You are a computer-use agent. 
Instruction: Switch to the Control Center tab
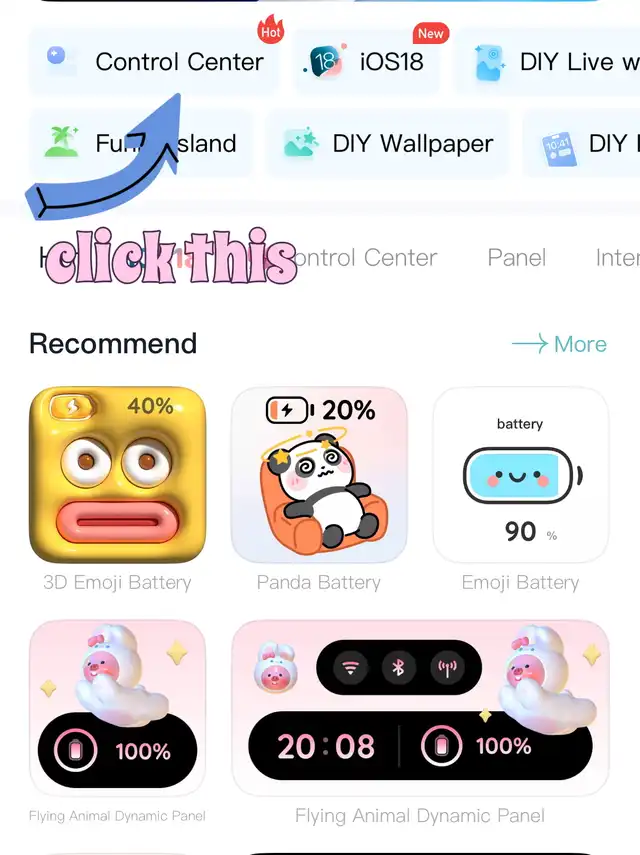click(370, 258)
